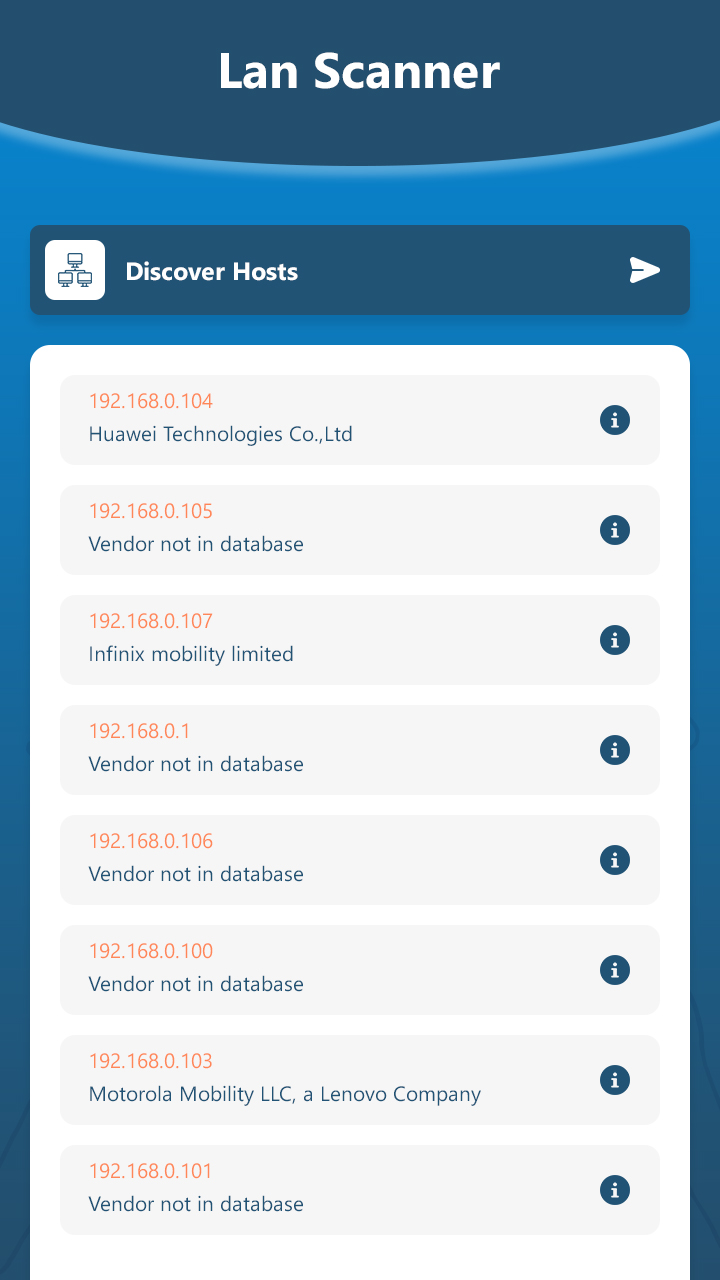Viewport: 720px width, 1280px height.
Task: Select the Huawei Technologies device entry
Action: click(300, 420)
